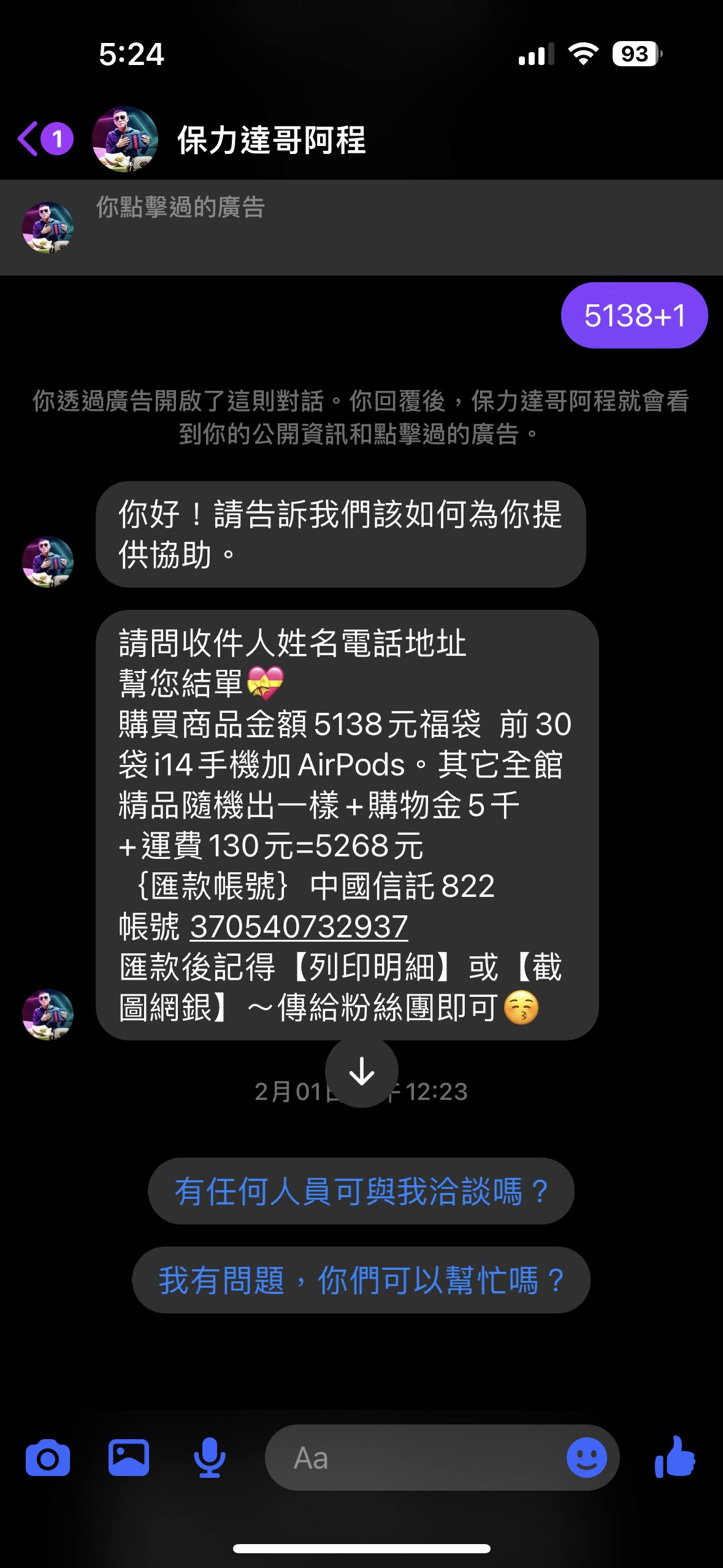This screenshot has height=1568, width=723.
Task: Tap the underlined account number 370540732937
Action: pos(299,927)
